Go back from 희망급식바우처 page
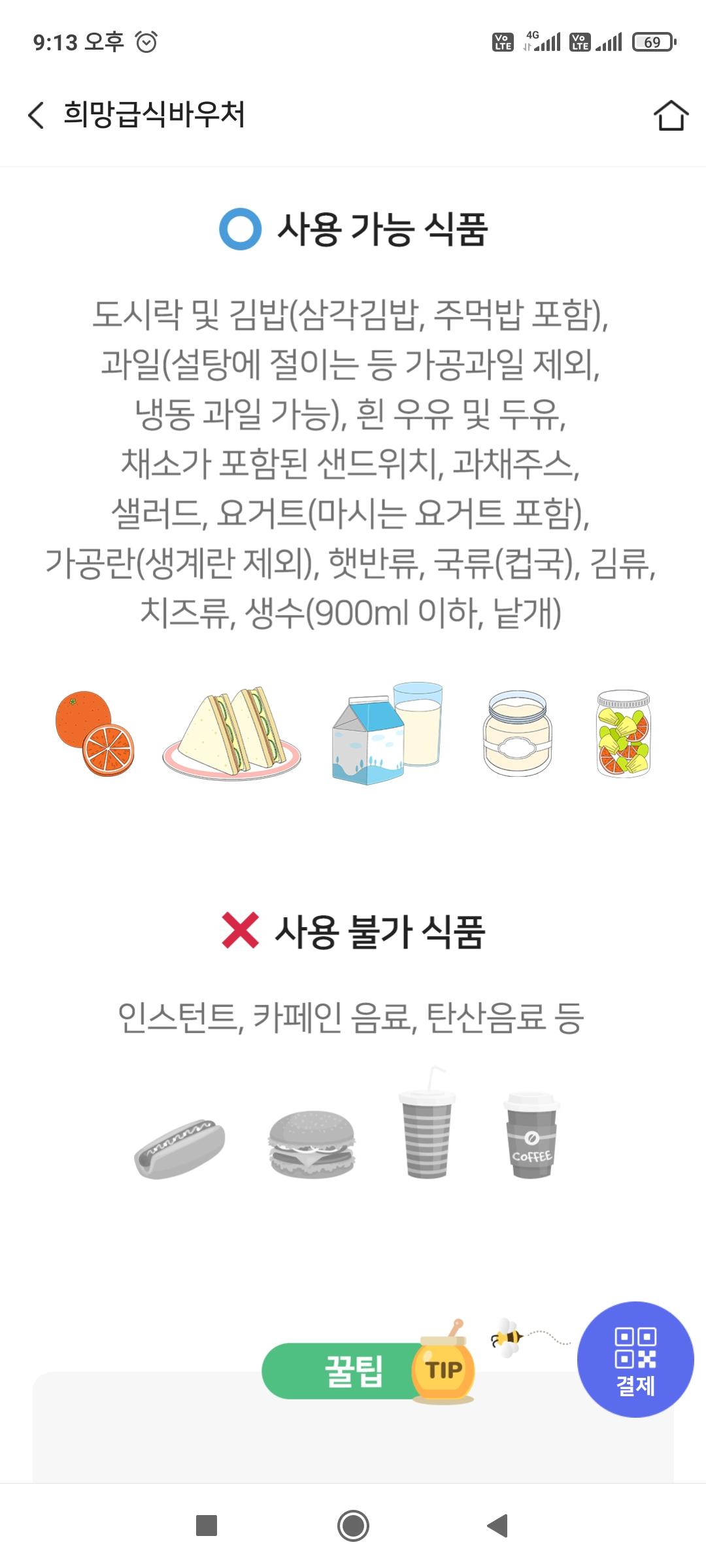 coord(37,115)
